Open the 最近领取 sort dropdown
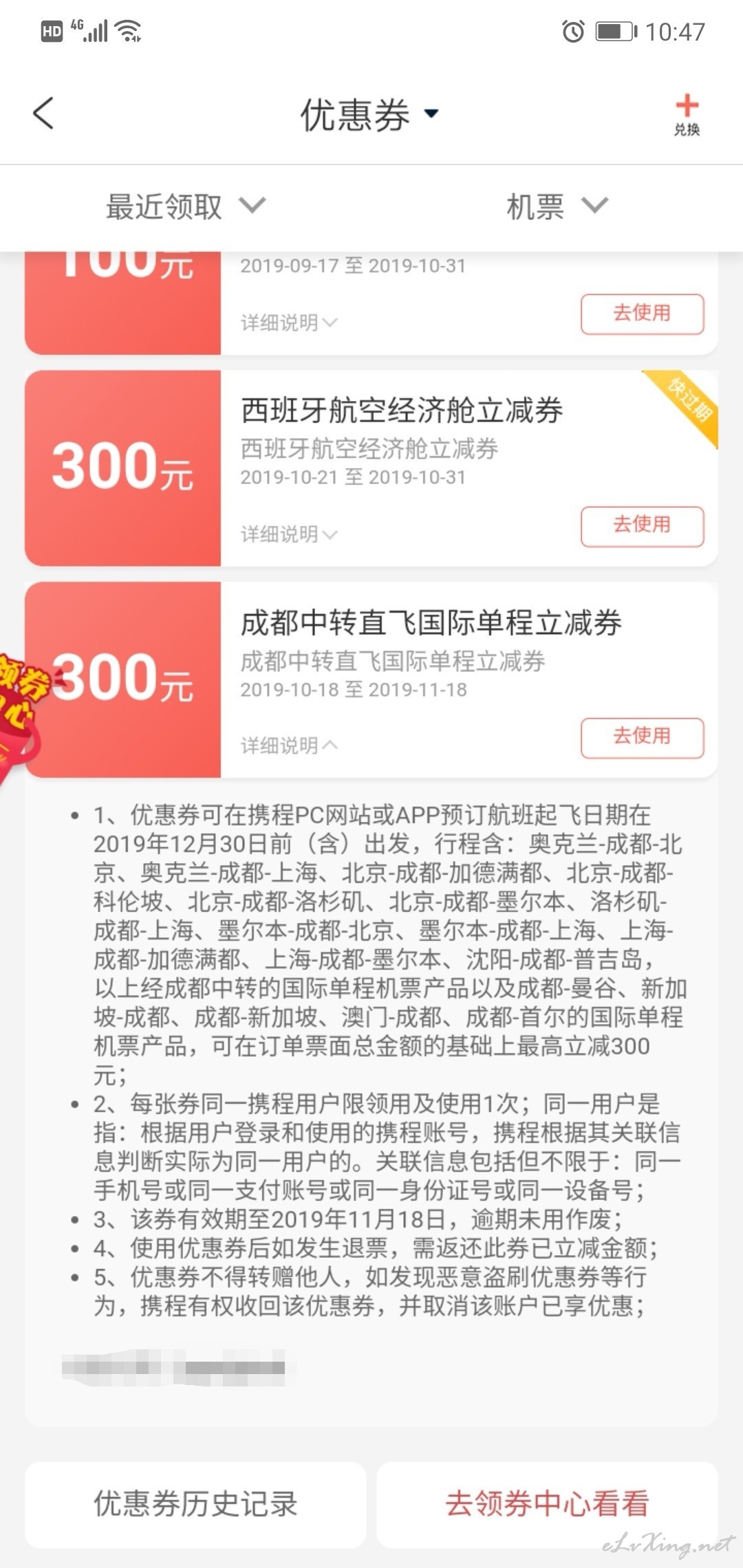Screen dimensions: 743x1568 tap(185, 206)
